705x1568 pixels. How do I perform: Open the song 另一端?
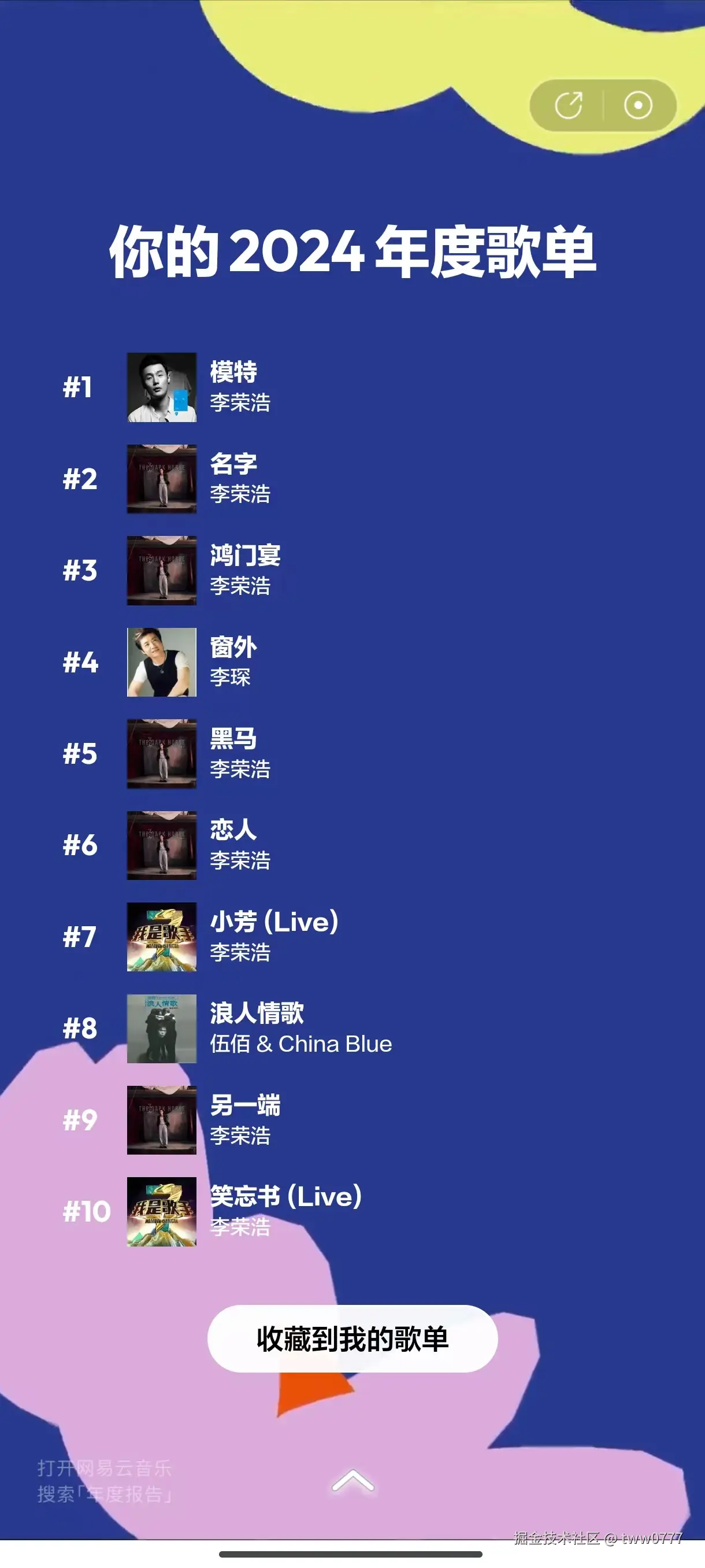pos(246,1108)
